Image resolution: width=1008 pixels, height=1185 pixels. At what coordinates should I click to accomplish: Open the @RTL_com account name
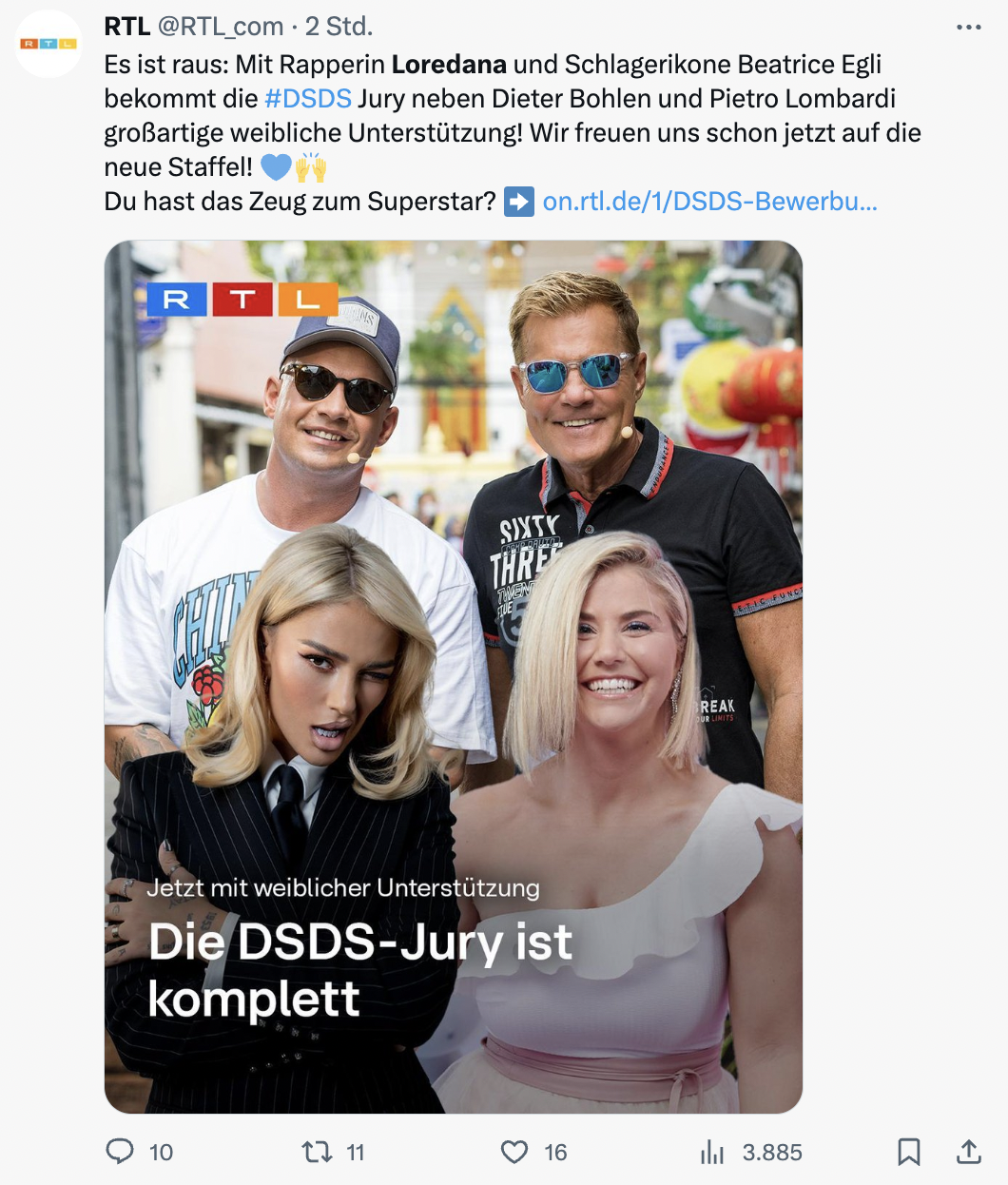click(x=221, y=27)
